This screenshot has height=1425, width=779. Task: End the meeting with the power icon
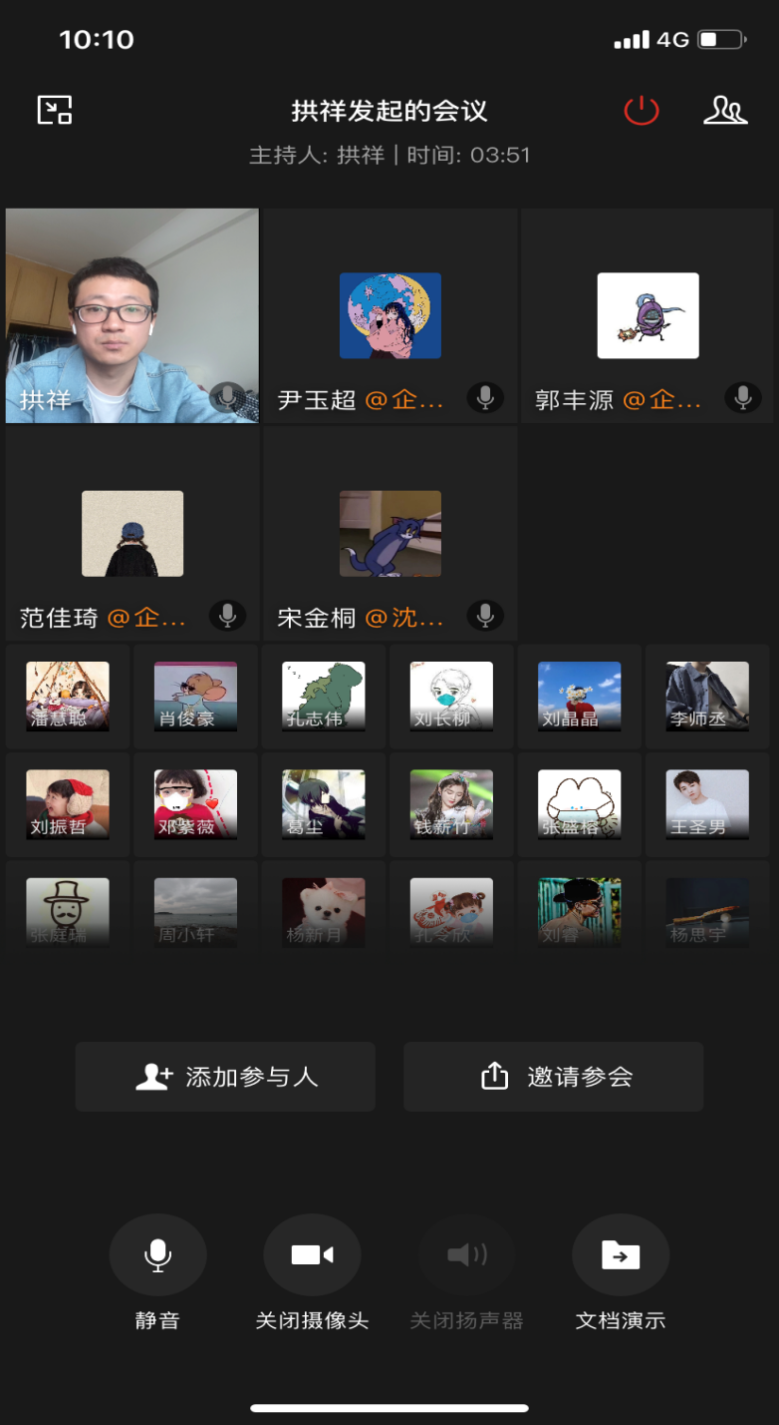tap(641, 110)
